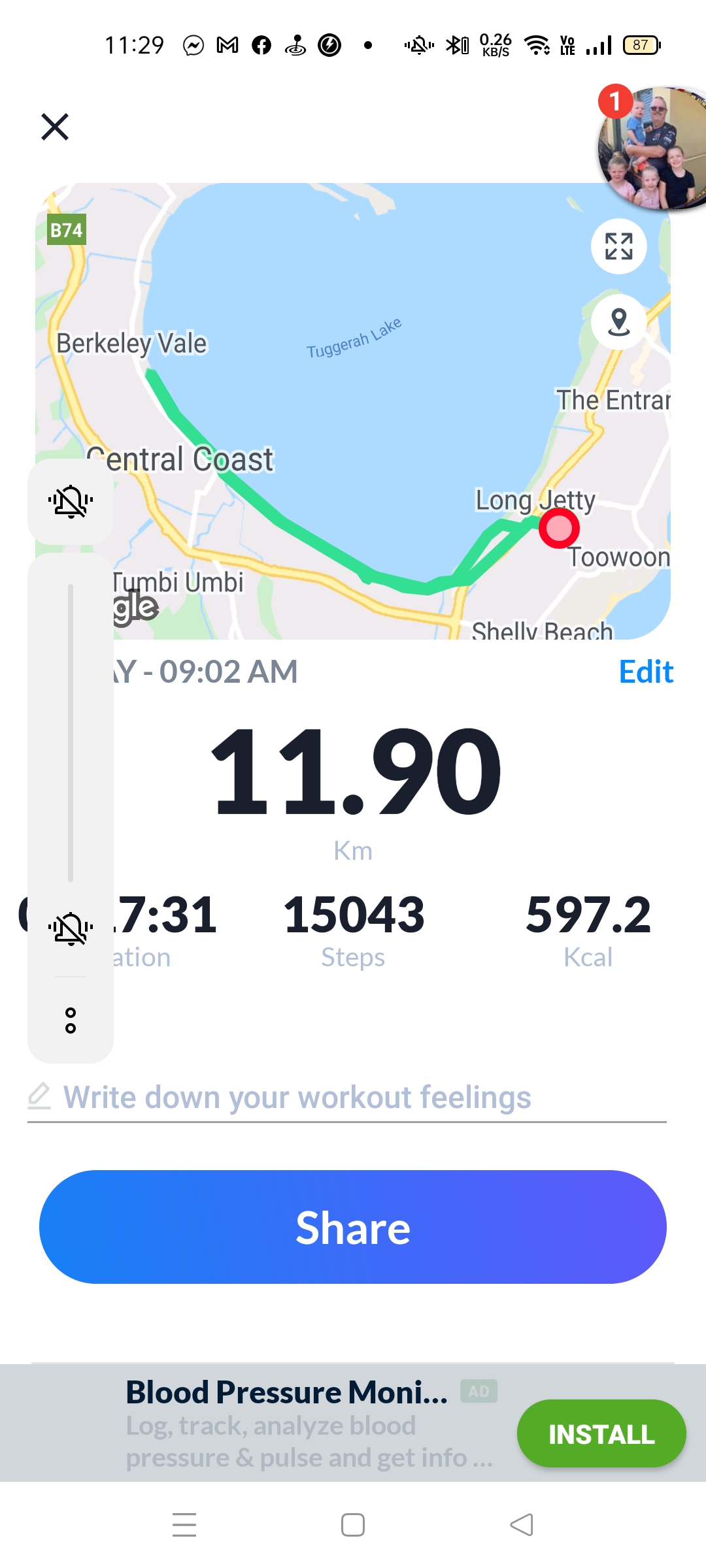Close the workout summary screen
The image size is (706, 1568).
[x=55, y=127]
